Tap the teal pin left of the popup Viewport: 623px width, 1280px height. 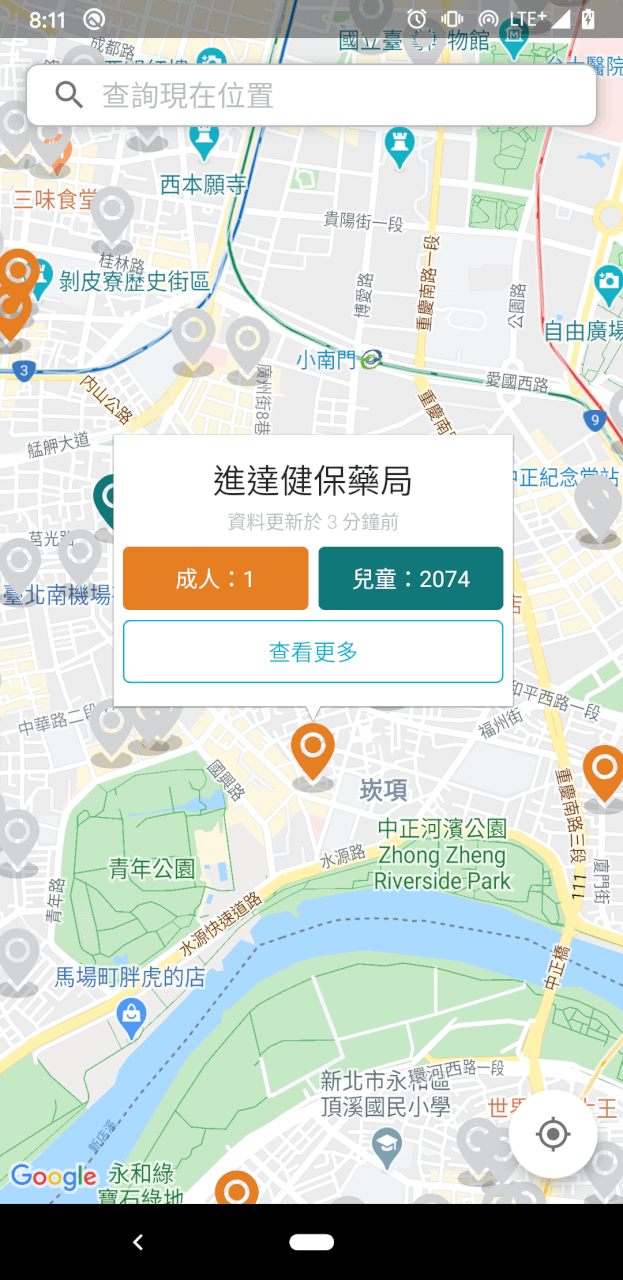pos(105,502)
